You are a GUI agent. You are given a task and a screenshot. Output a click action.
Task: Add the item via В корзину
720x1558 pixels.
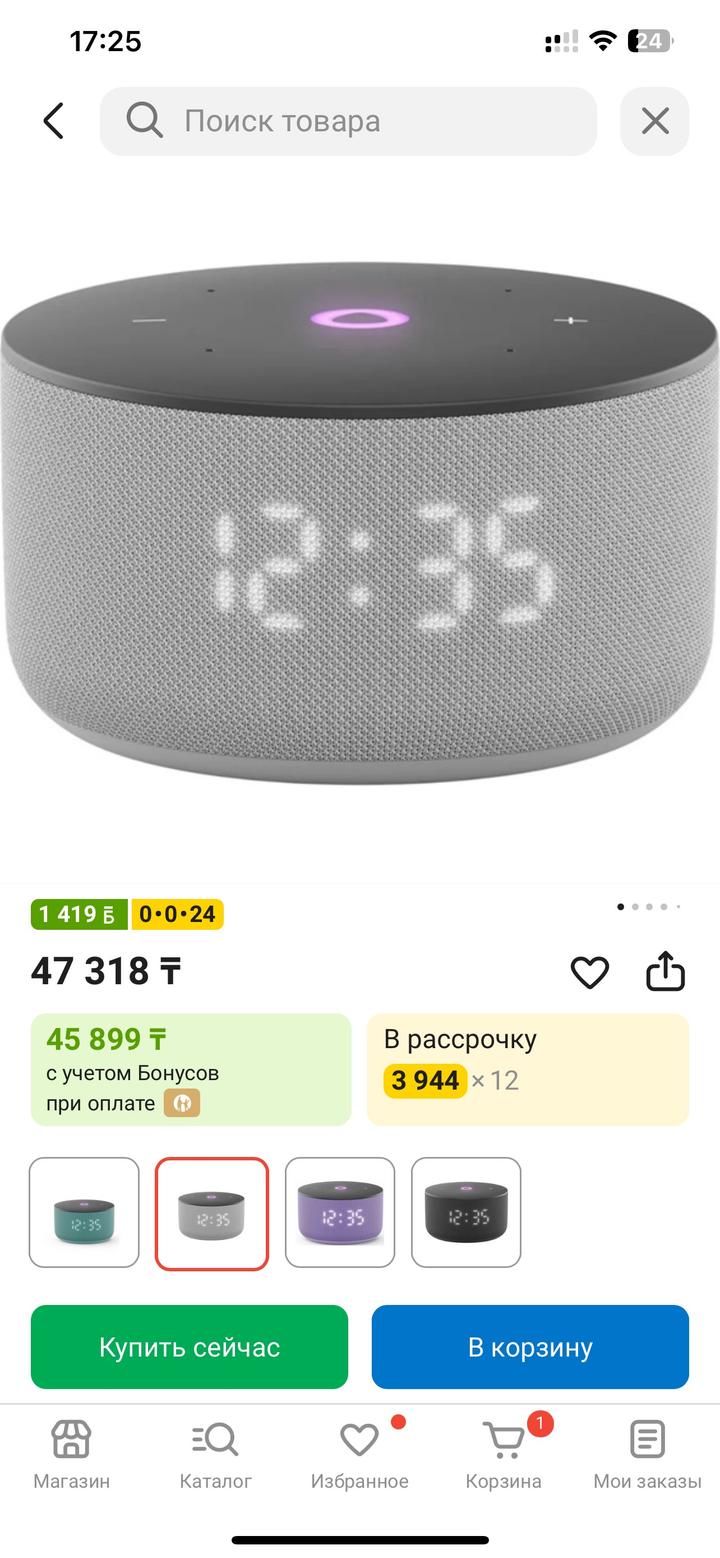(x=530, y=1347)
